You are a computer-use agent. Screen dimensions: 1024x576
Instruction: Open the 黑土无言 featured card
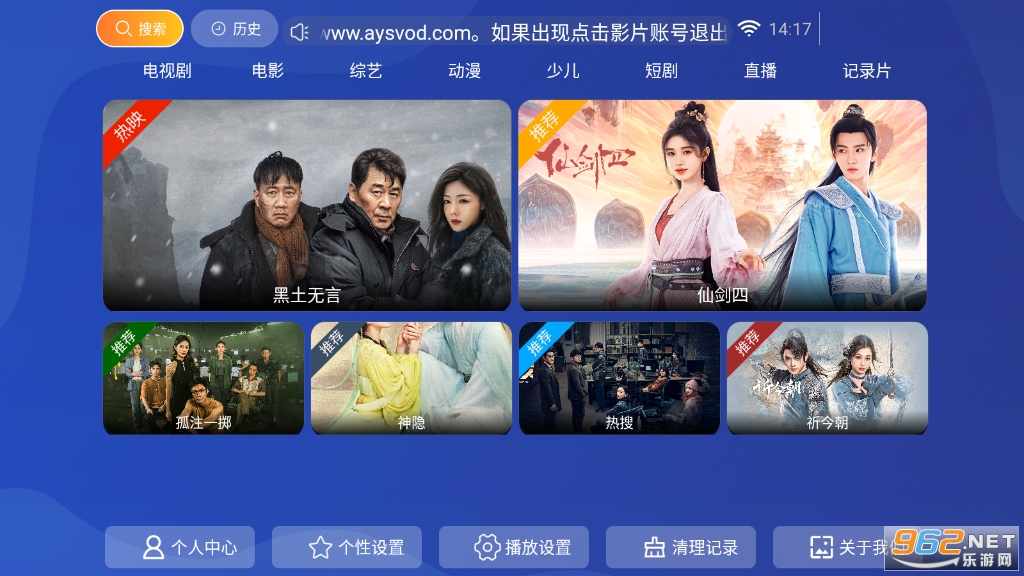[x=307, y=205]
